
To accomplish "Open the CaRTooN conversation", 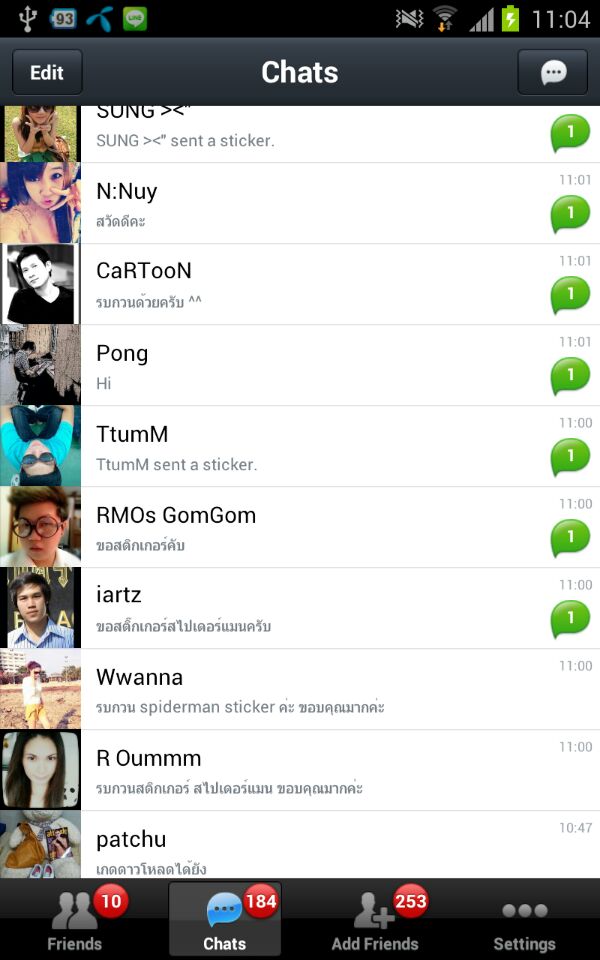I will tap(300, 284).
